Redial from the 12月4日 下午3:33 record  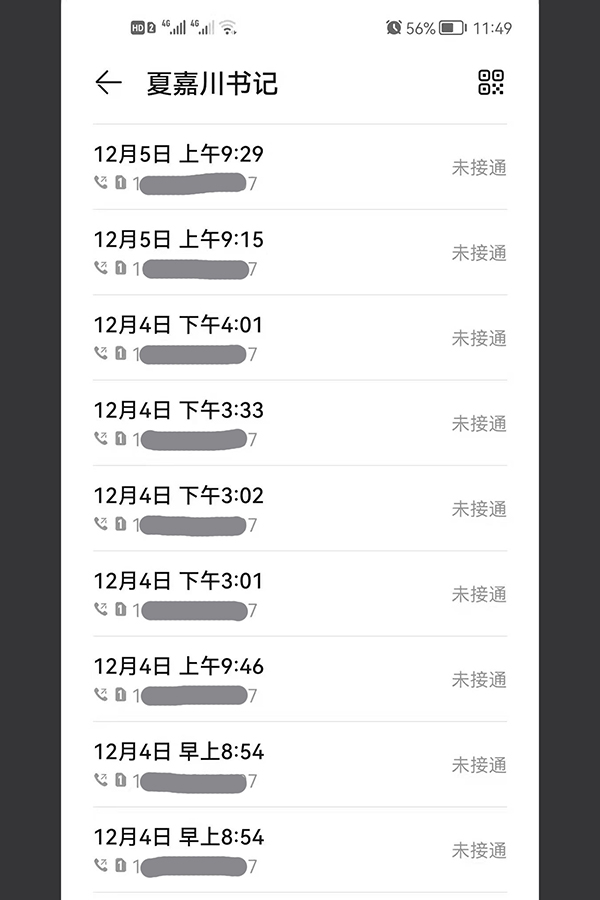click(x=299, y=423)
